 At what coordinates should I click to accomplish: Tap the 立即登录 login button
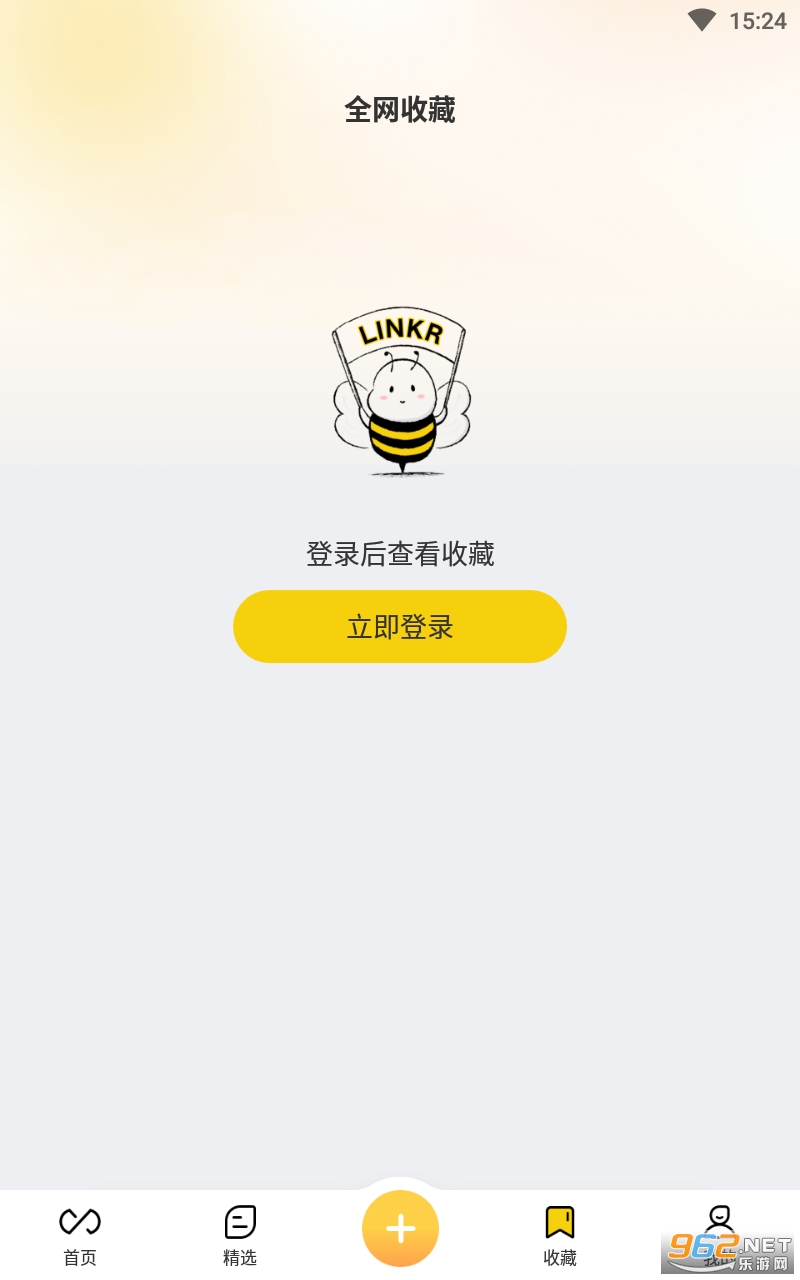tap(400, 627)
